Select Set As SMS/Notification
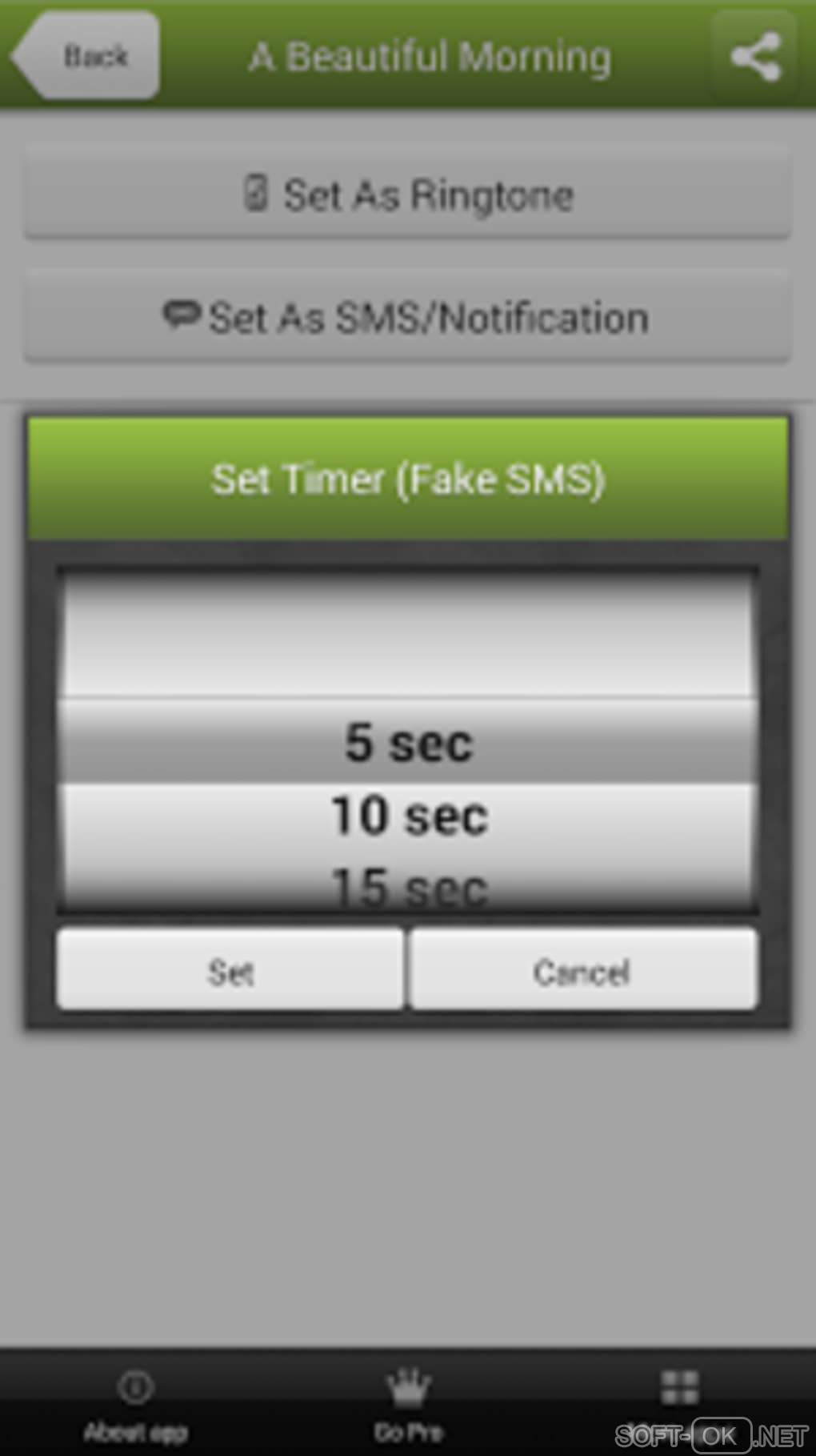The image size is (816, 1456). (x=408, y=318)
